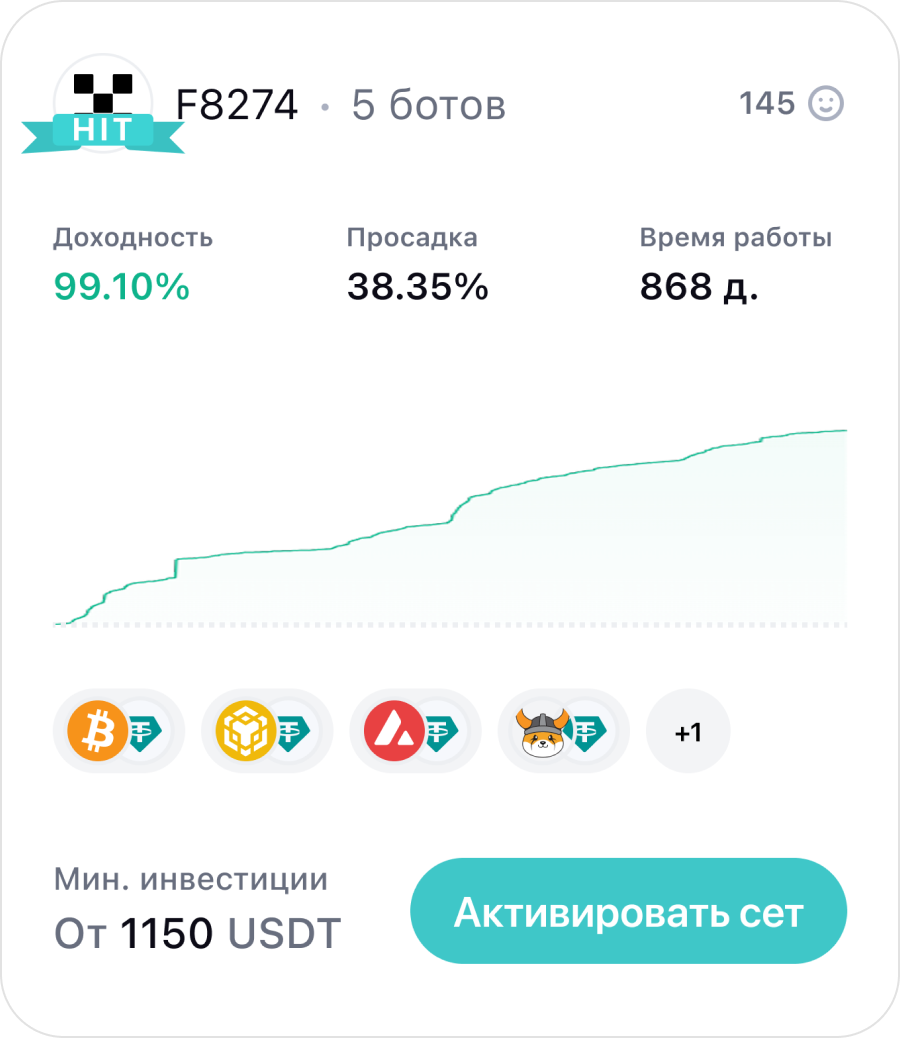The width and height of the screenshot is (900, 1038).
Task: Tap the Активировать сет button
Action: 628,911
